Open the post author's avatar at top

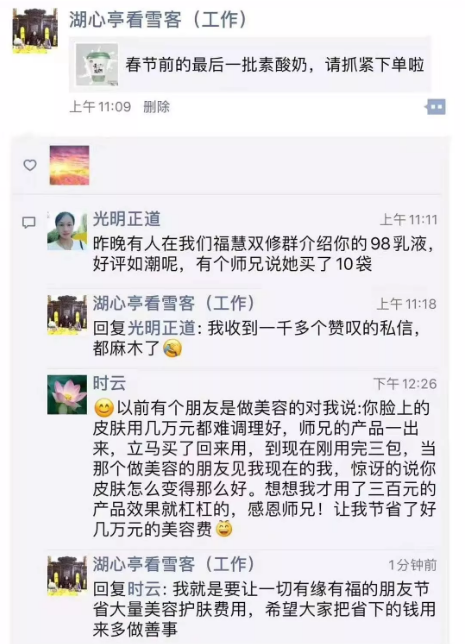tap(35, 31)
